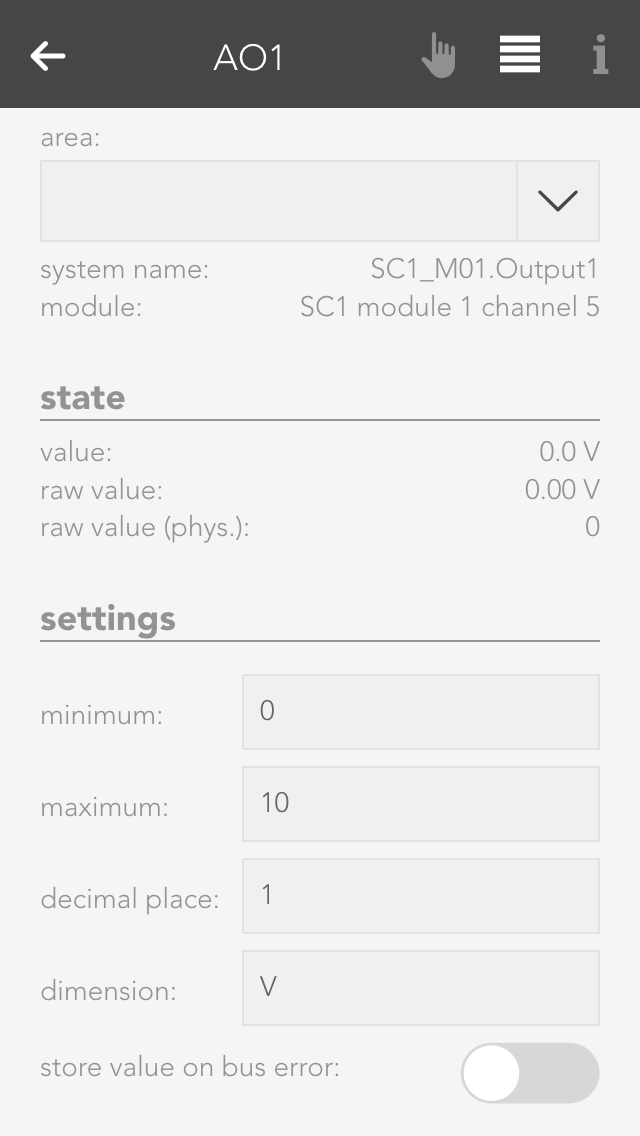This screenshot has width=640, height=1136.
Task: Edit the decimal place field
Action: 420,896
